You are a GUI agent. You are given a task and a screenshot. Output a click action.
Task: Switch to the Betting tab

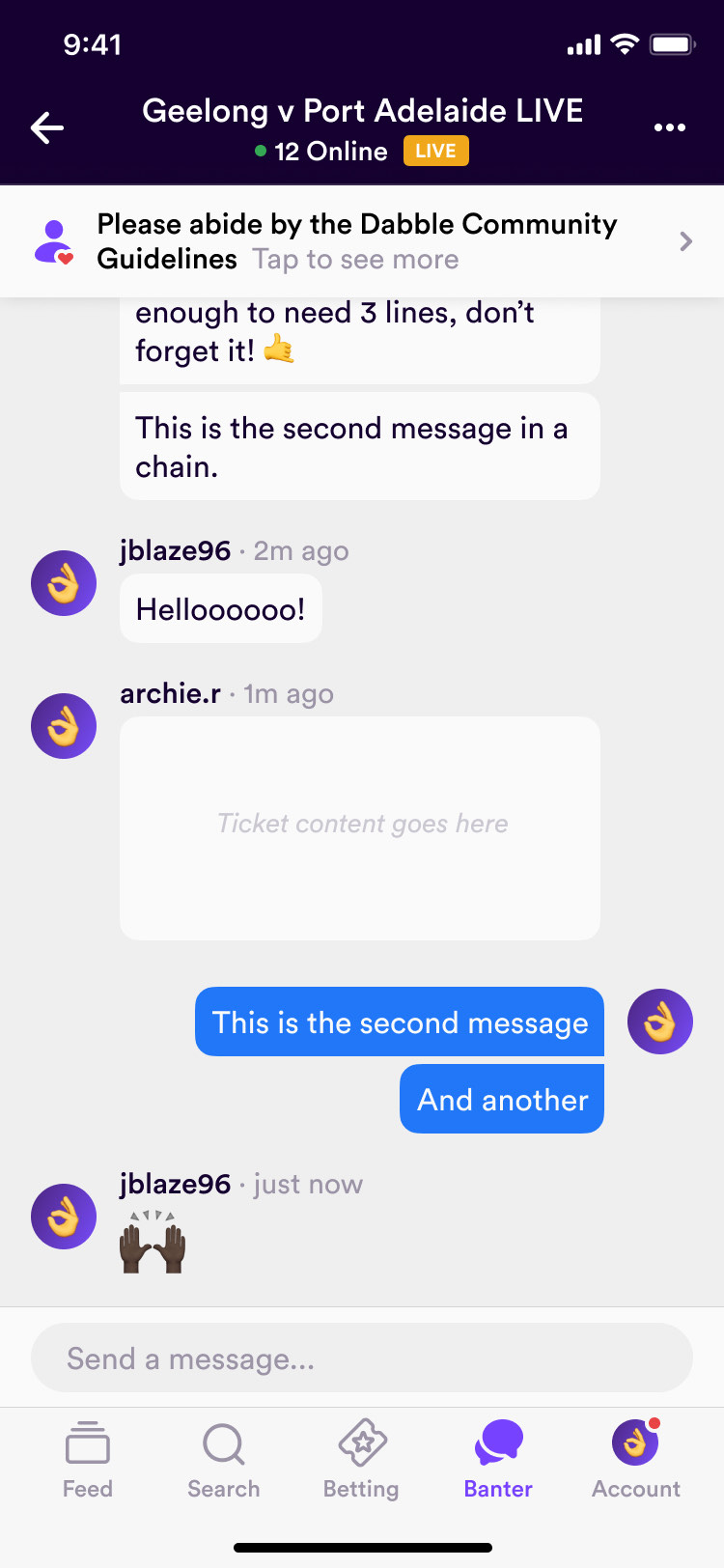(x=361, y=1460)
